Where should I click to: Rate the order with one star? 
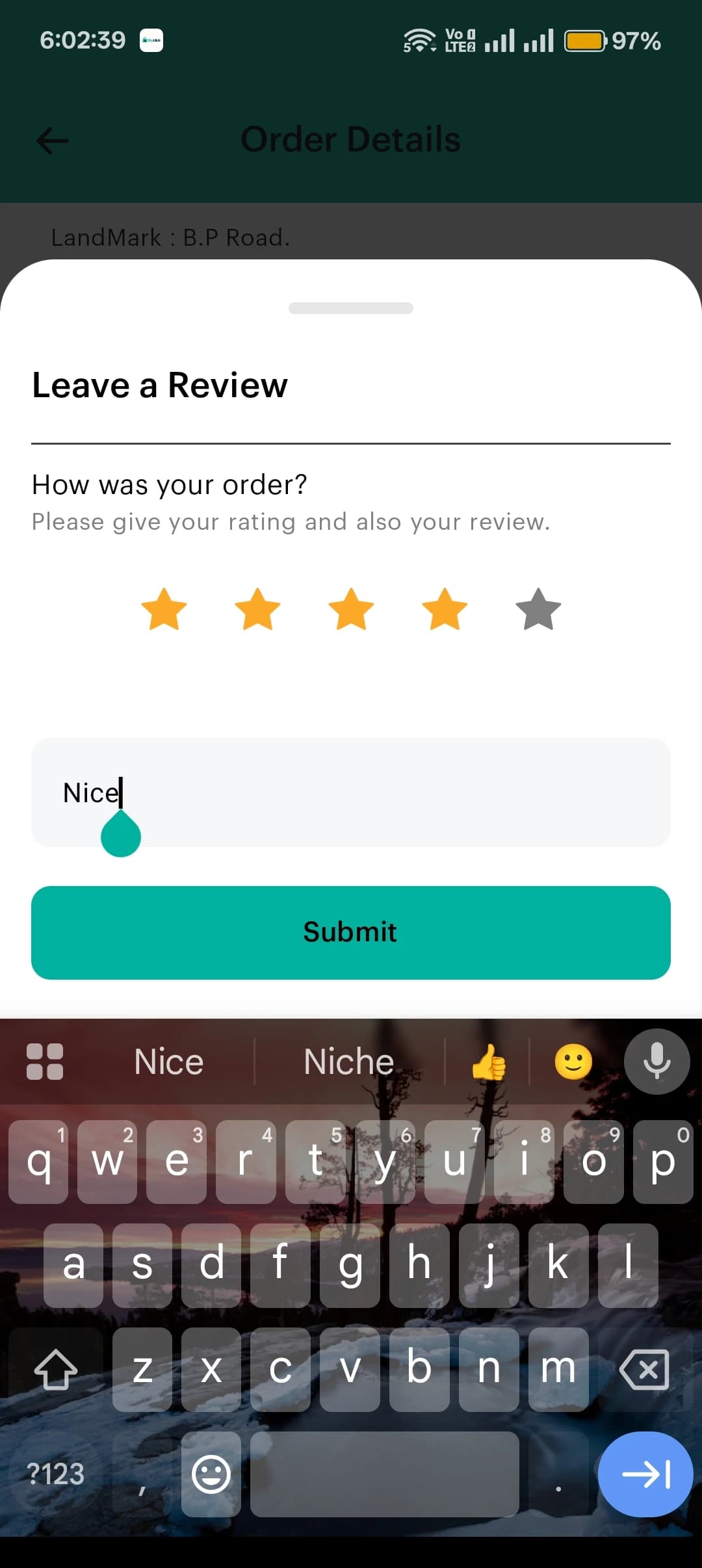coord(164,609)
